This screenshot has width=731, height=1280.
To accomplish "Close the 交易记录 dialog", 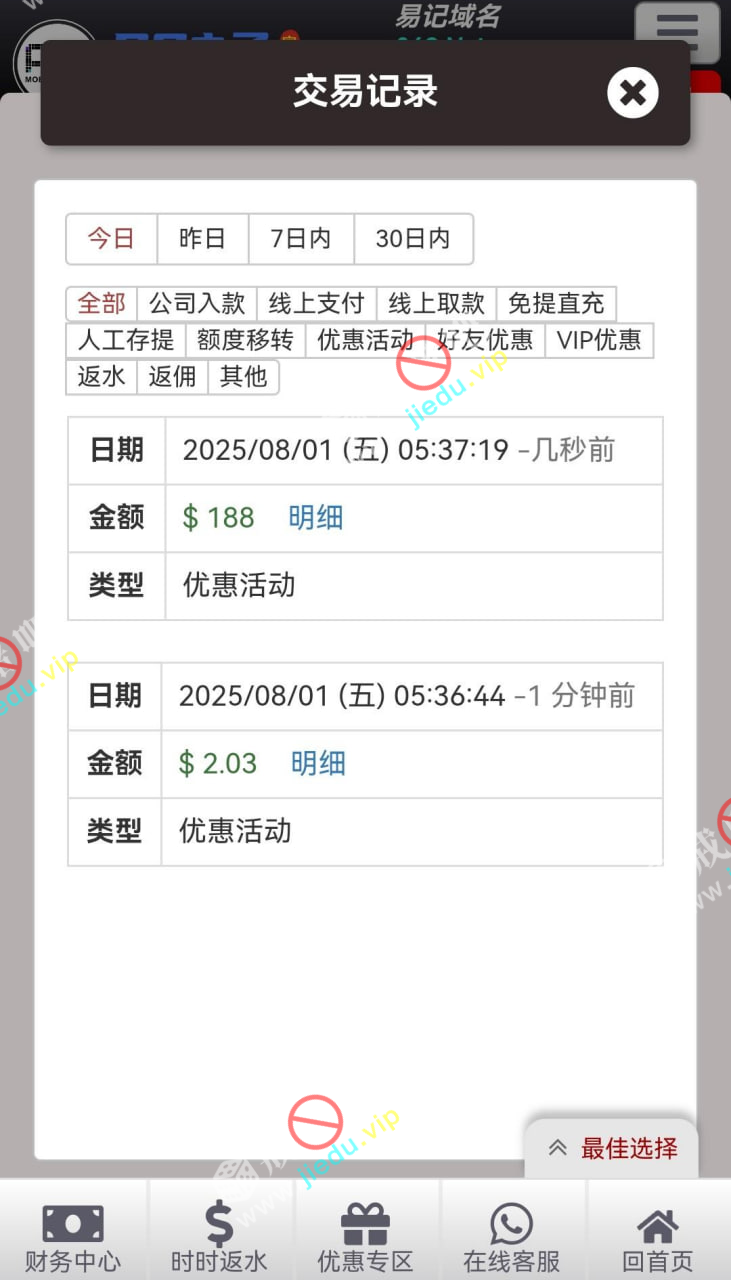I will click(x=632, y=93).
